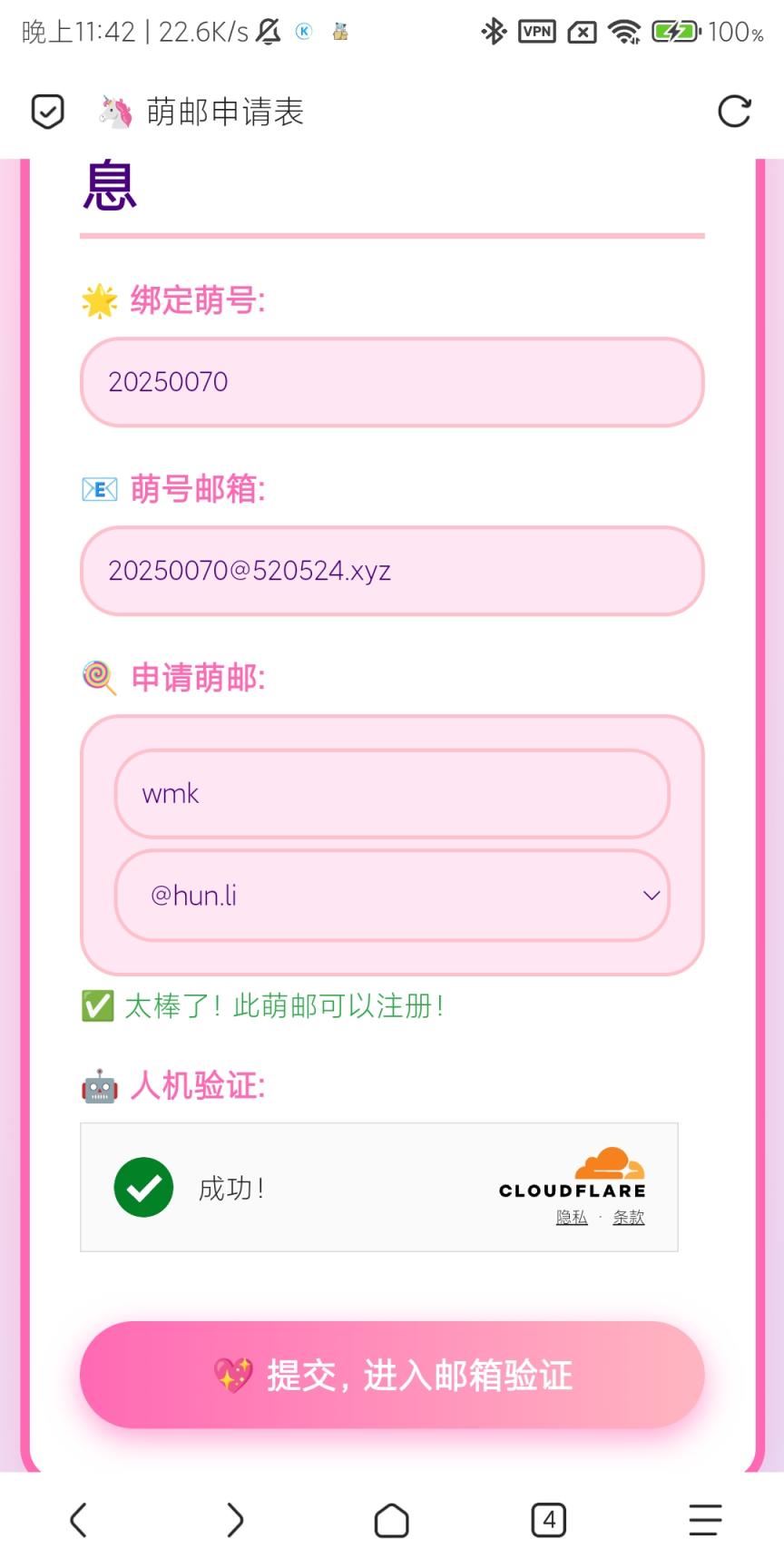Go forward in browser history
This screenshot has width=784, height=1568.
pos(235,1520)
